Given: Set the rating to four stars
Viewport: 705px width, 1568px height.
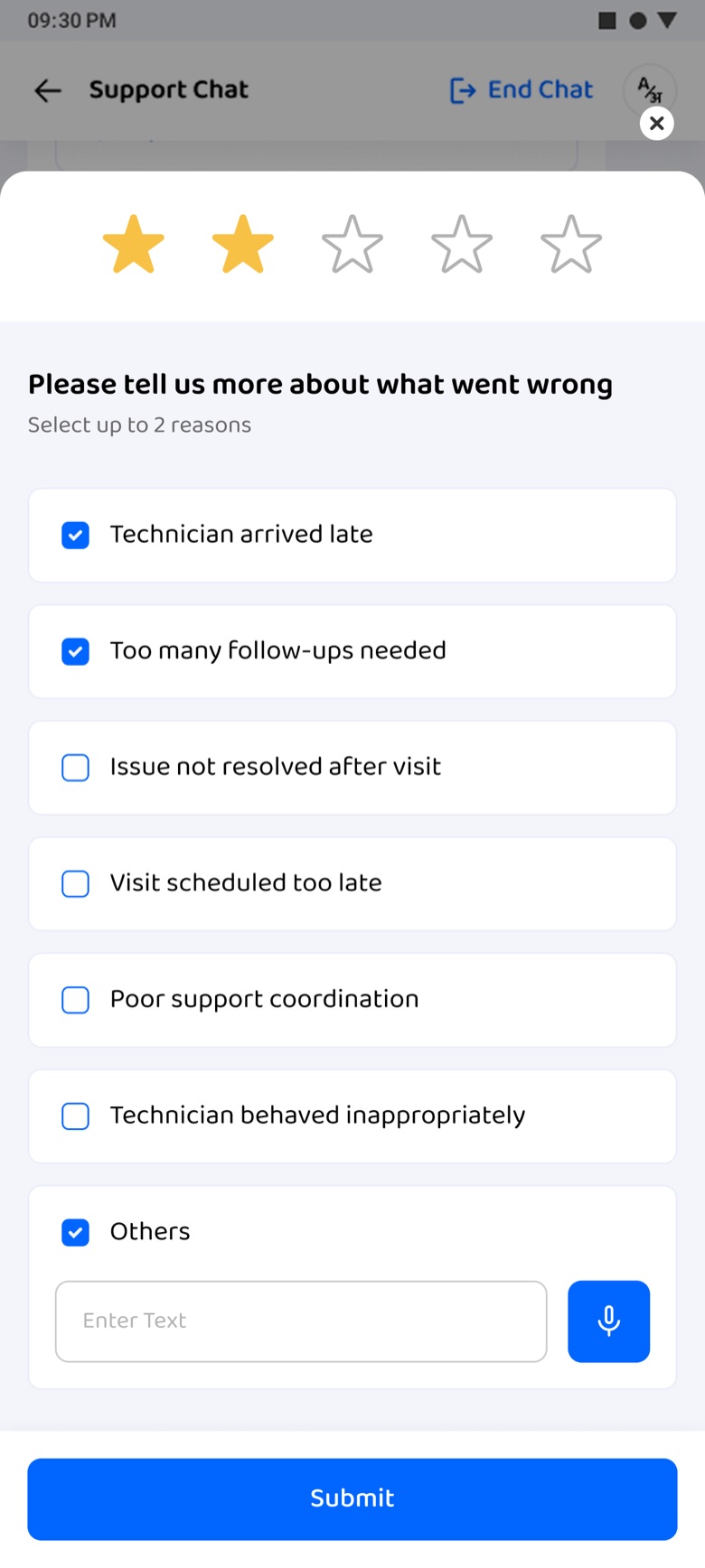Looking at the screenshot, I should tap(462, 244).
